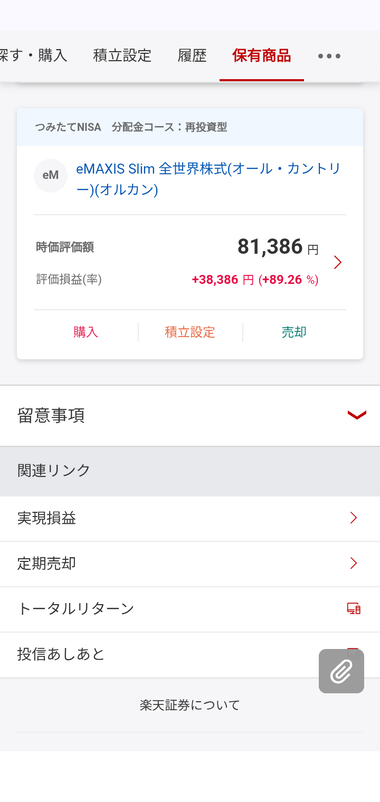Switch to the 履歴 tab
This screenshot has height=802, width=380.
192,56
